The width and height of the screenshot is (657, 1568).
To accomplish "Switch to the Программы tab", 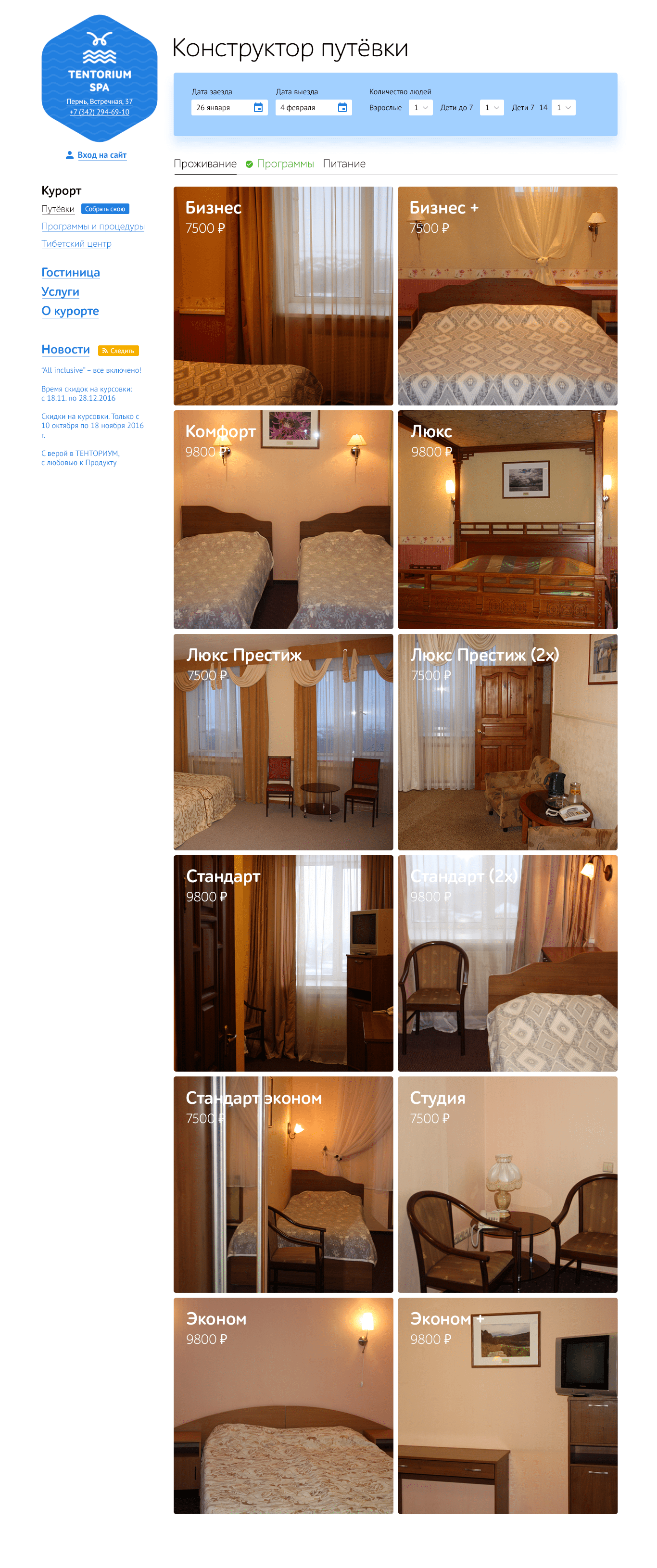I will (286, 163).
